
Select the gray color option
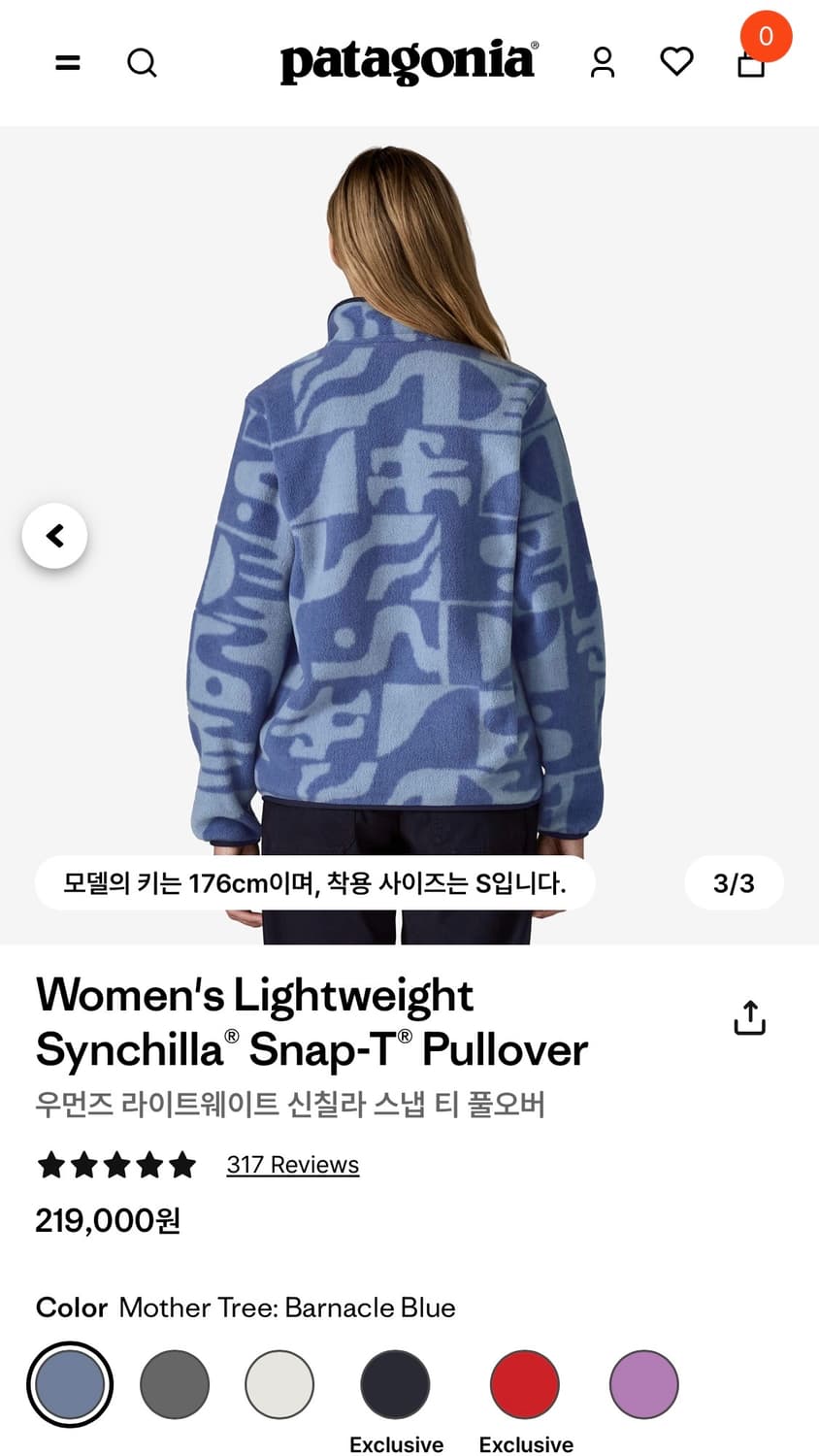175,1384
